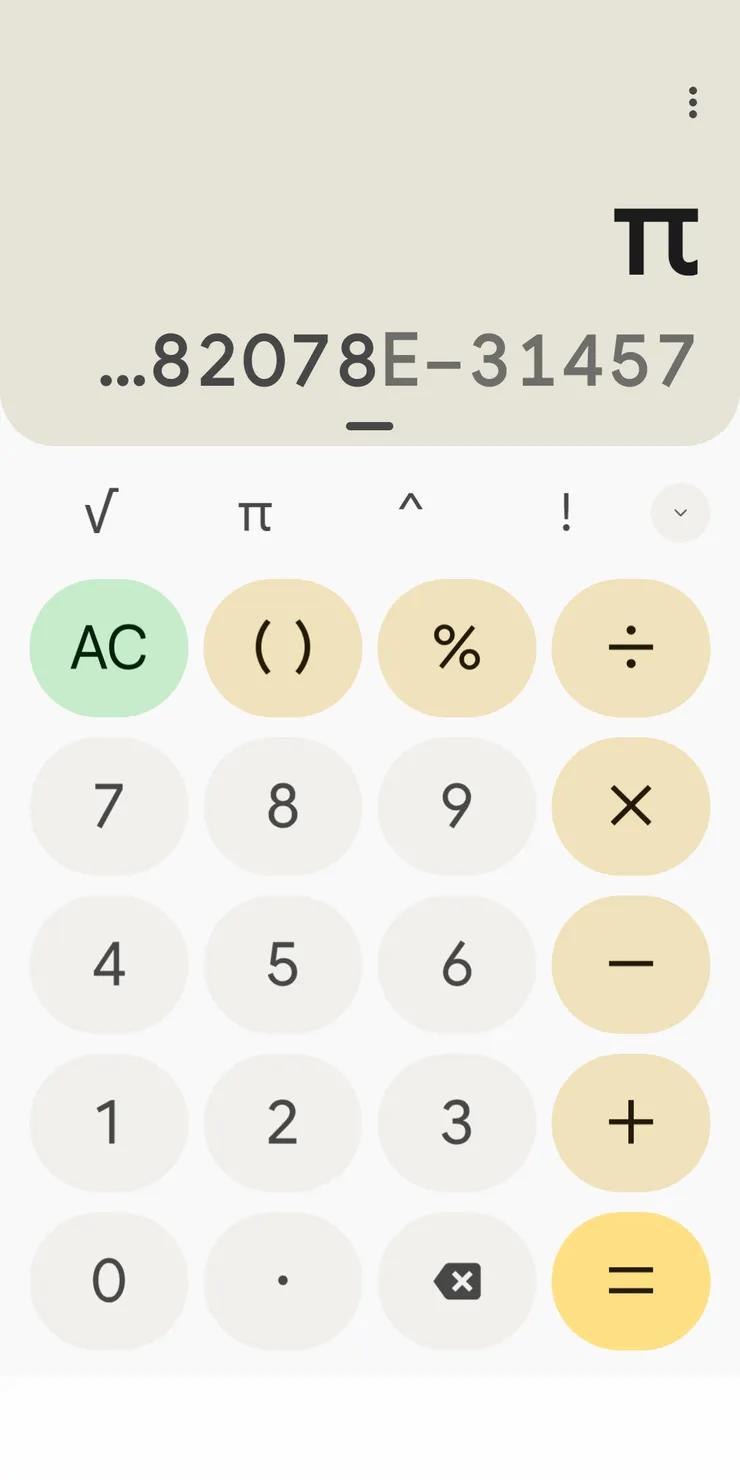Delete last character with backspace

click(457, 1281)
